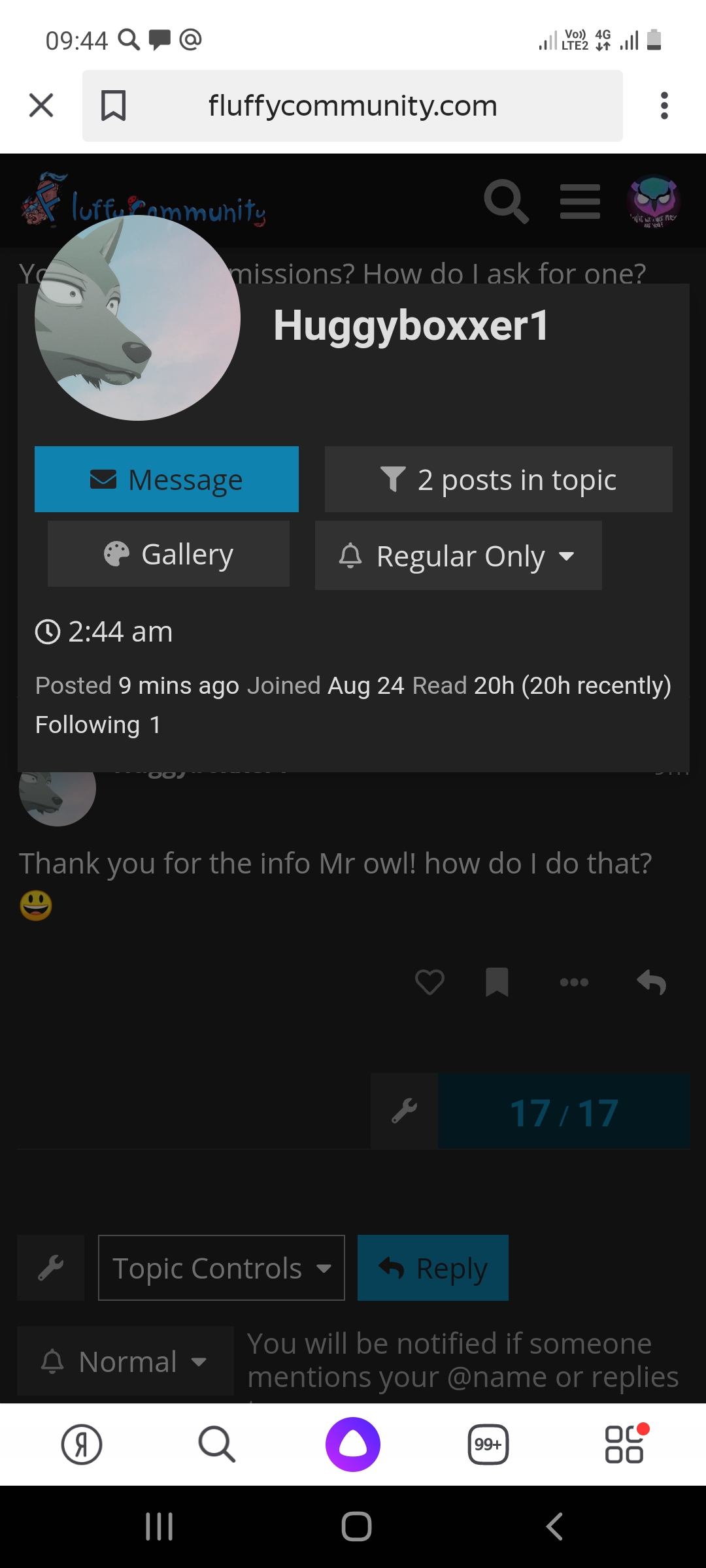Show more post actions with three dots
706x1568 pixels.
(x=574, y=982)
